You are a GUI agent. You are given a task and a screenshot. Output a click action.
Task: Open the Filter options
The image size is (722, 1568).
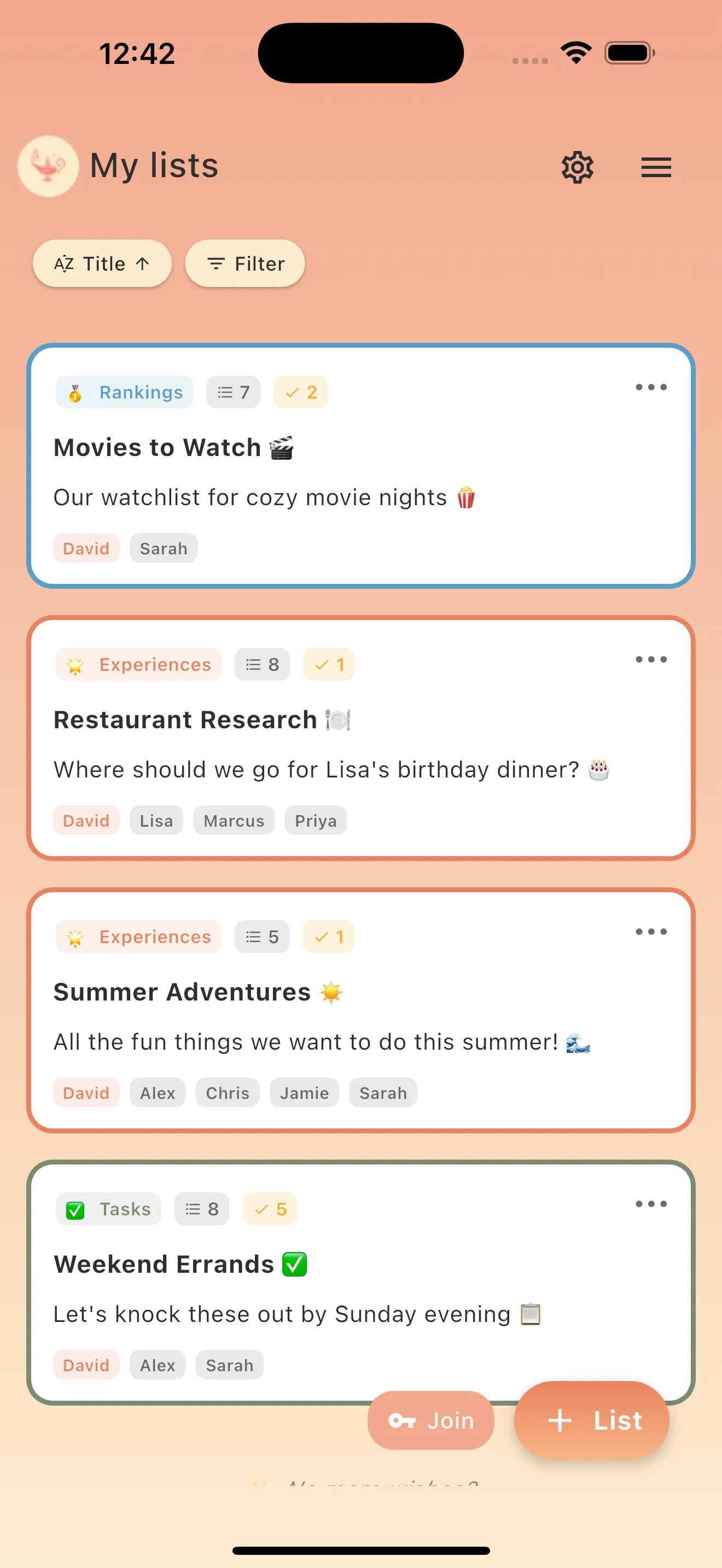point(244,264)
